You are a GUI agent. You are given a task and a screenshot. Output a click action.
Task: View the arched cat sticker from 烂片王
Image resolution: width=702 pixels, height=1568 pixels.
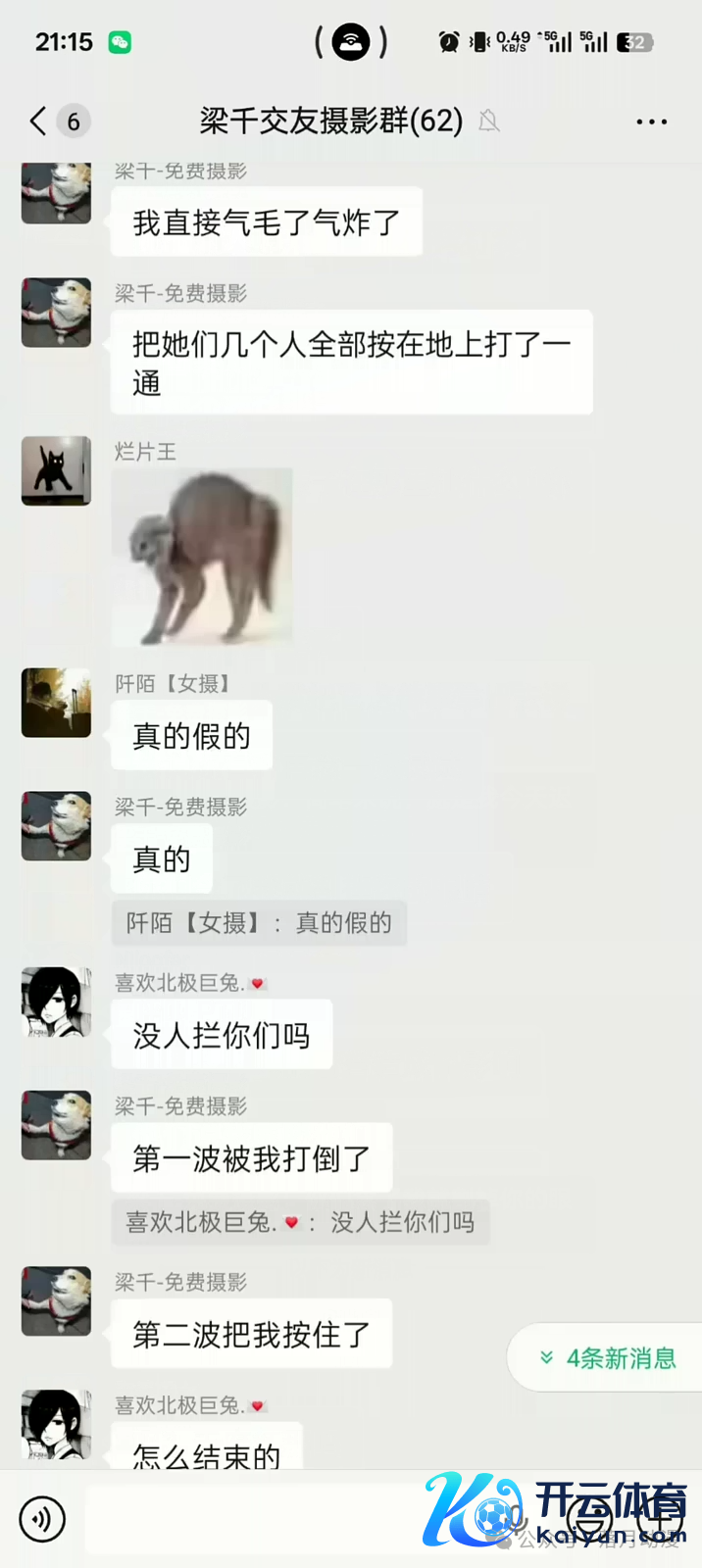pos(202,556)
